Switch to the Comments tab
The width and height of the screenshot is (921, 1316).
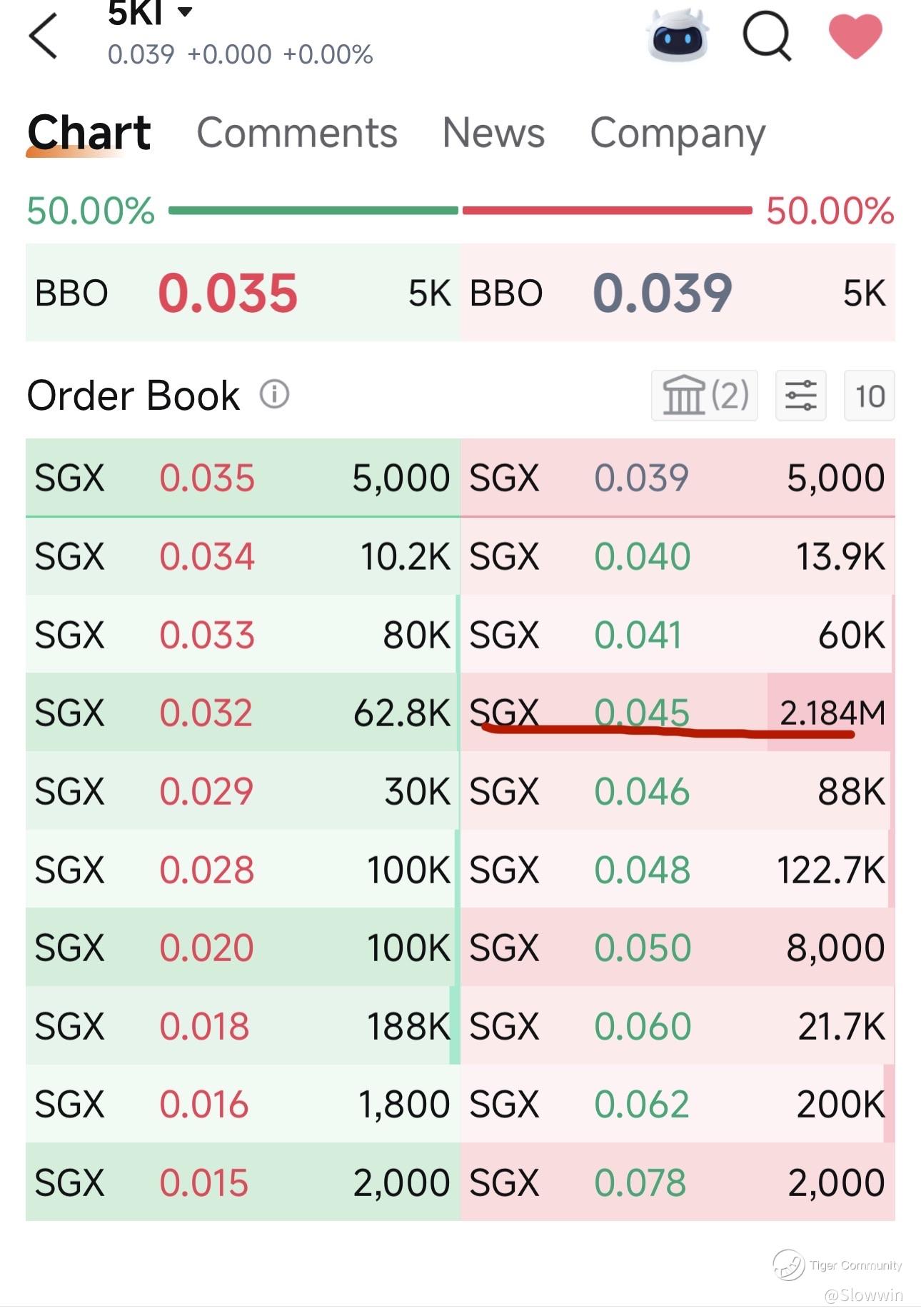[297, 133]
